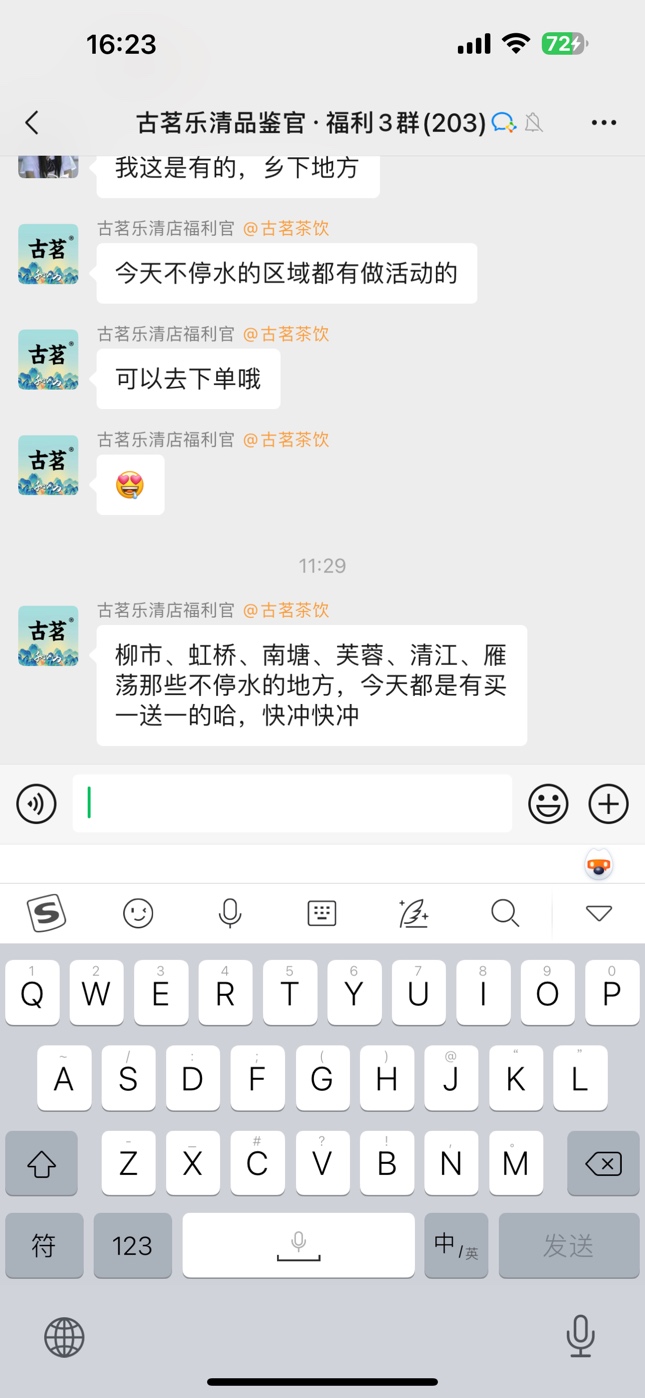Open the keyboard handwriting AI tool
The image size is (645, 1398).
pyautogui.click(x=413, y=913)
